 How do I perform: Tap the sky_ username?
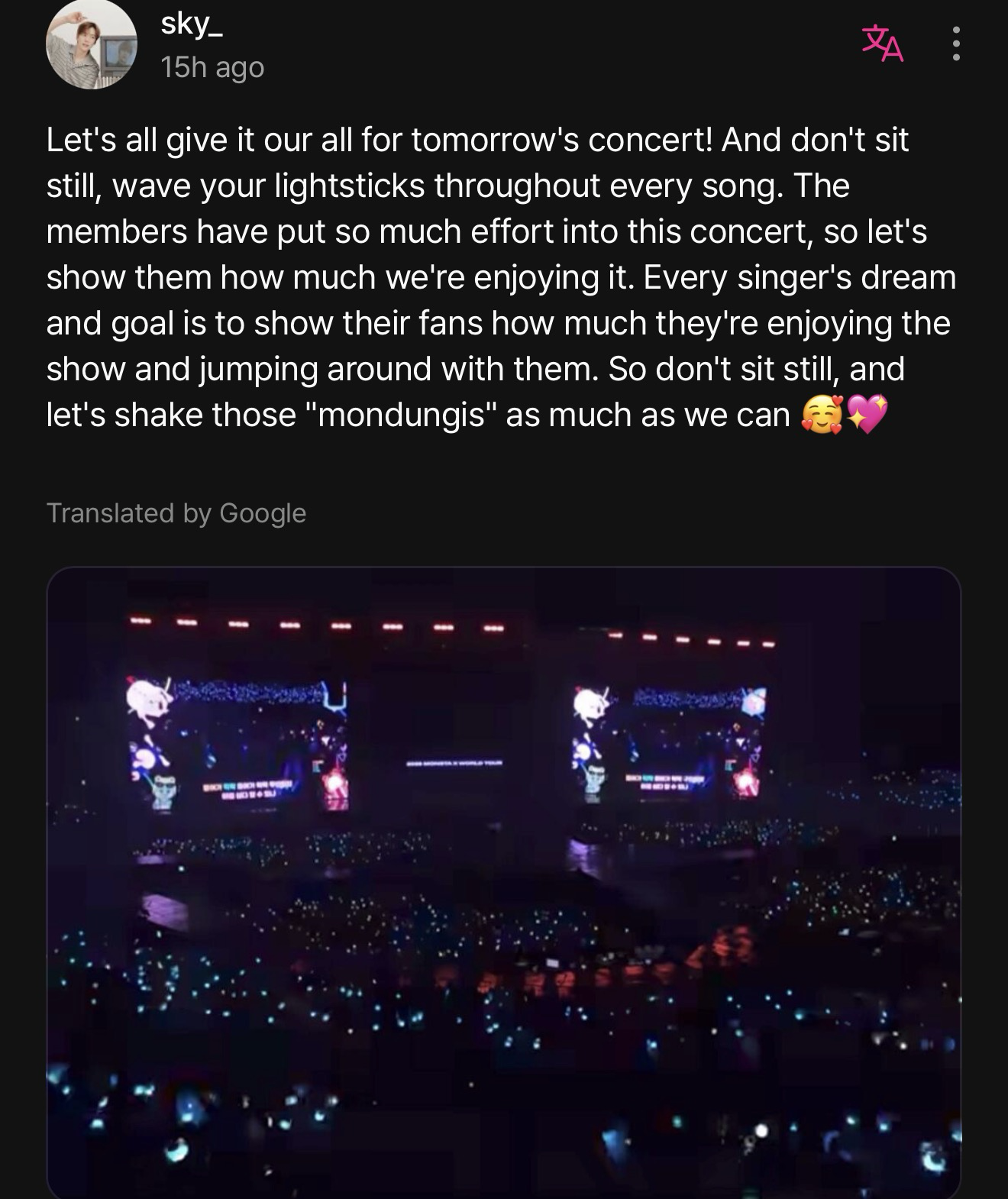click(192, 25)
